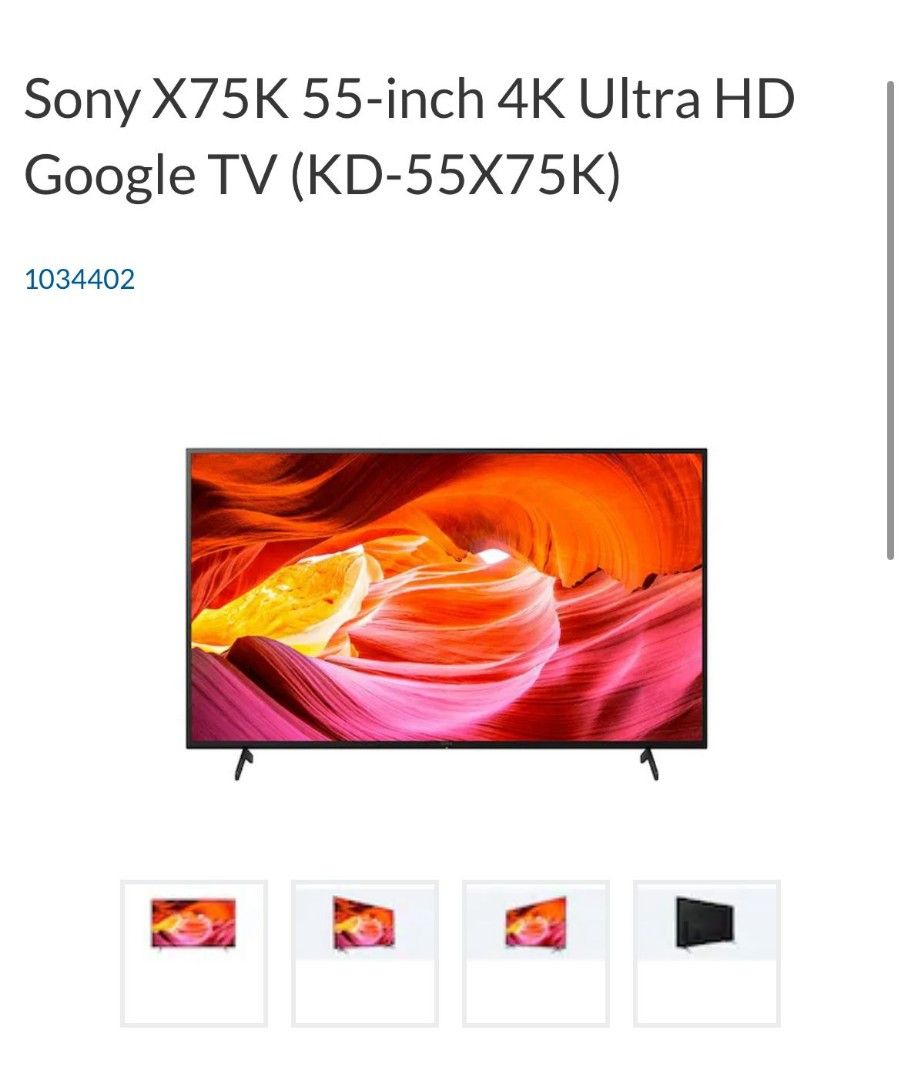Click the right TV stand leg in image
901x1080 pixels.
pyautogui.click(x=650, y=765)
